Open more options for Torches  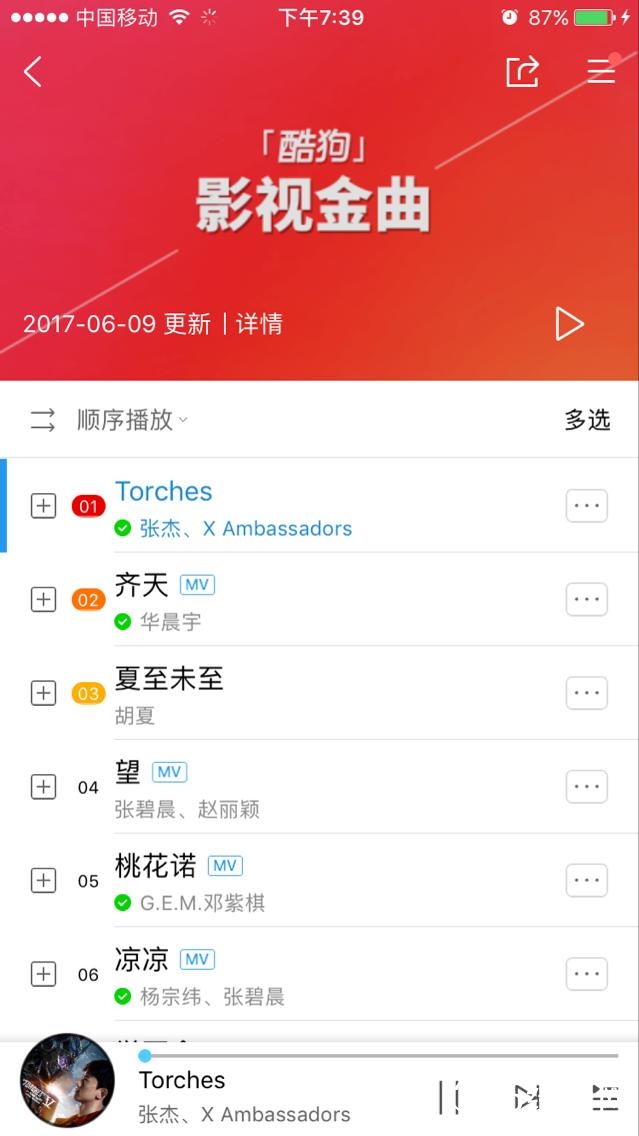coord(587,506)
